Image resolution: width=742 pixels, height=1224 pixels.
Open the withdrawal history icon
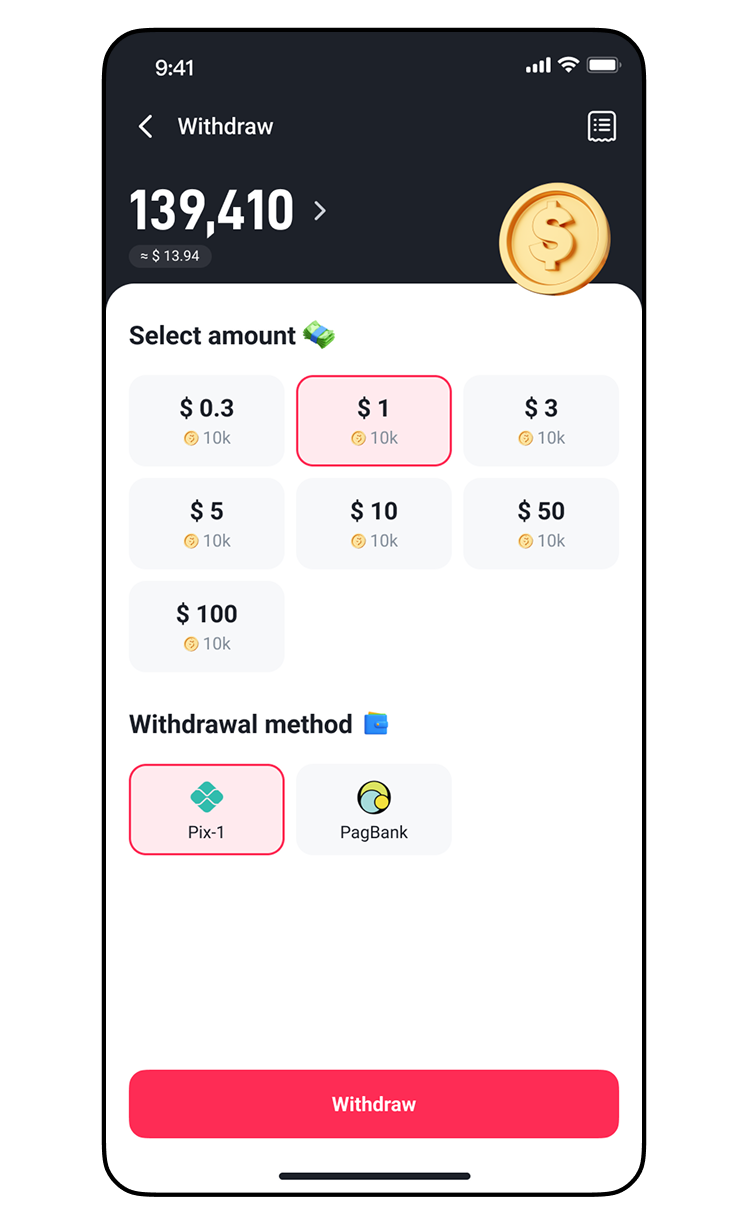click(601, 126)
